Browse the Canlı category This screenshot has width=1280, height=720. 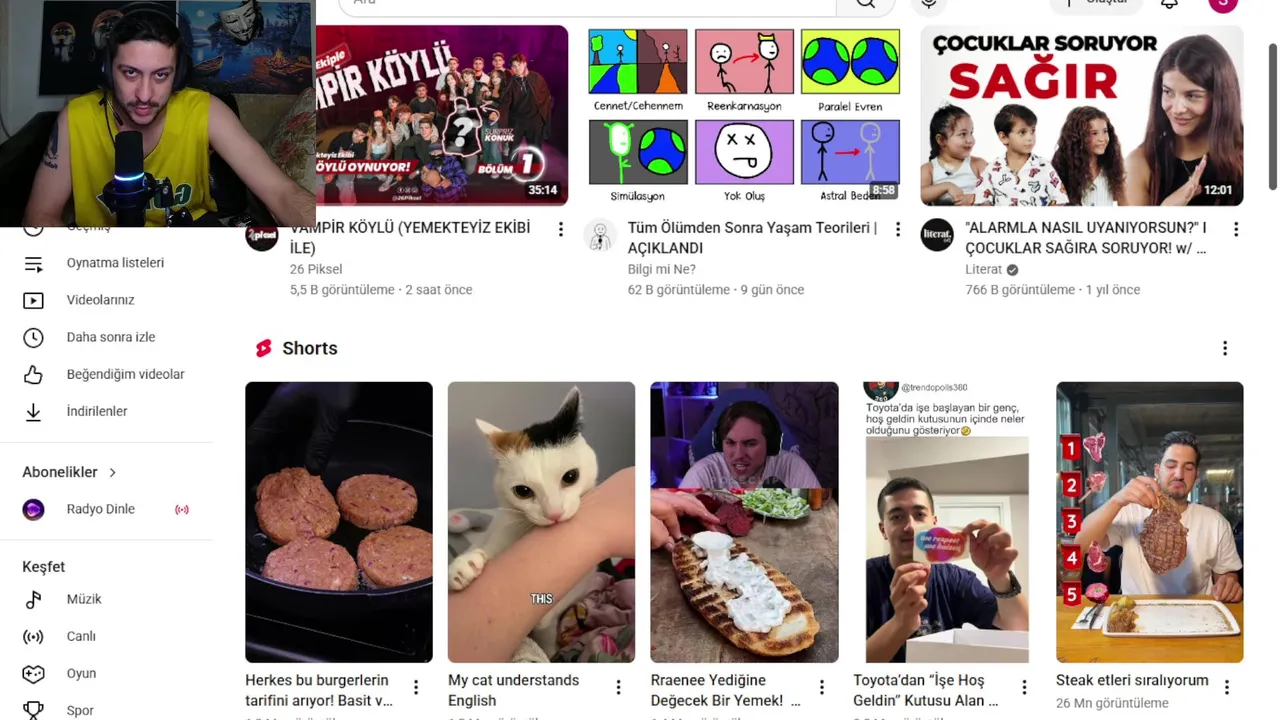click(x=80, y=636)
